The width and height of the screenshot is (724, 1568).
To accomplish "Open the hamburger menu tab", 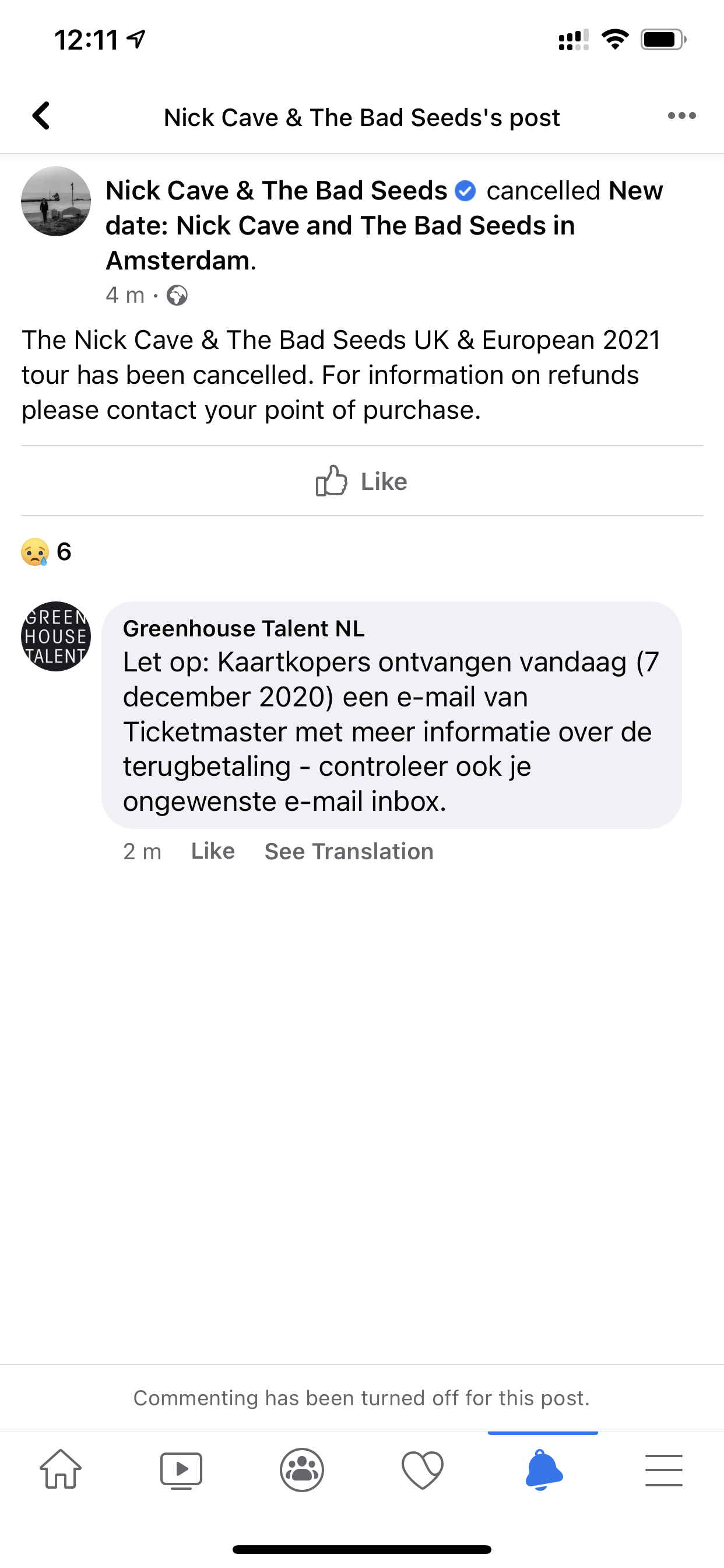I will click(x=663, y=1469).
